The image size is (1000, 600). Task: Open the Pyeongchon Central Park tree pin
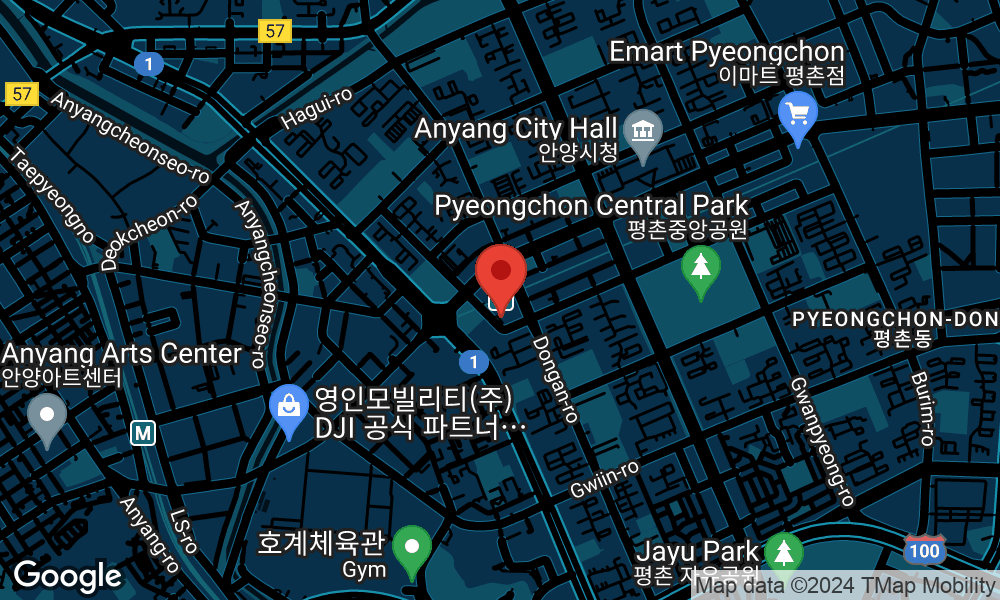point(701,267)
